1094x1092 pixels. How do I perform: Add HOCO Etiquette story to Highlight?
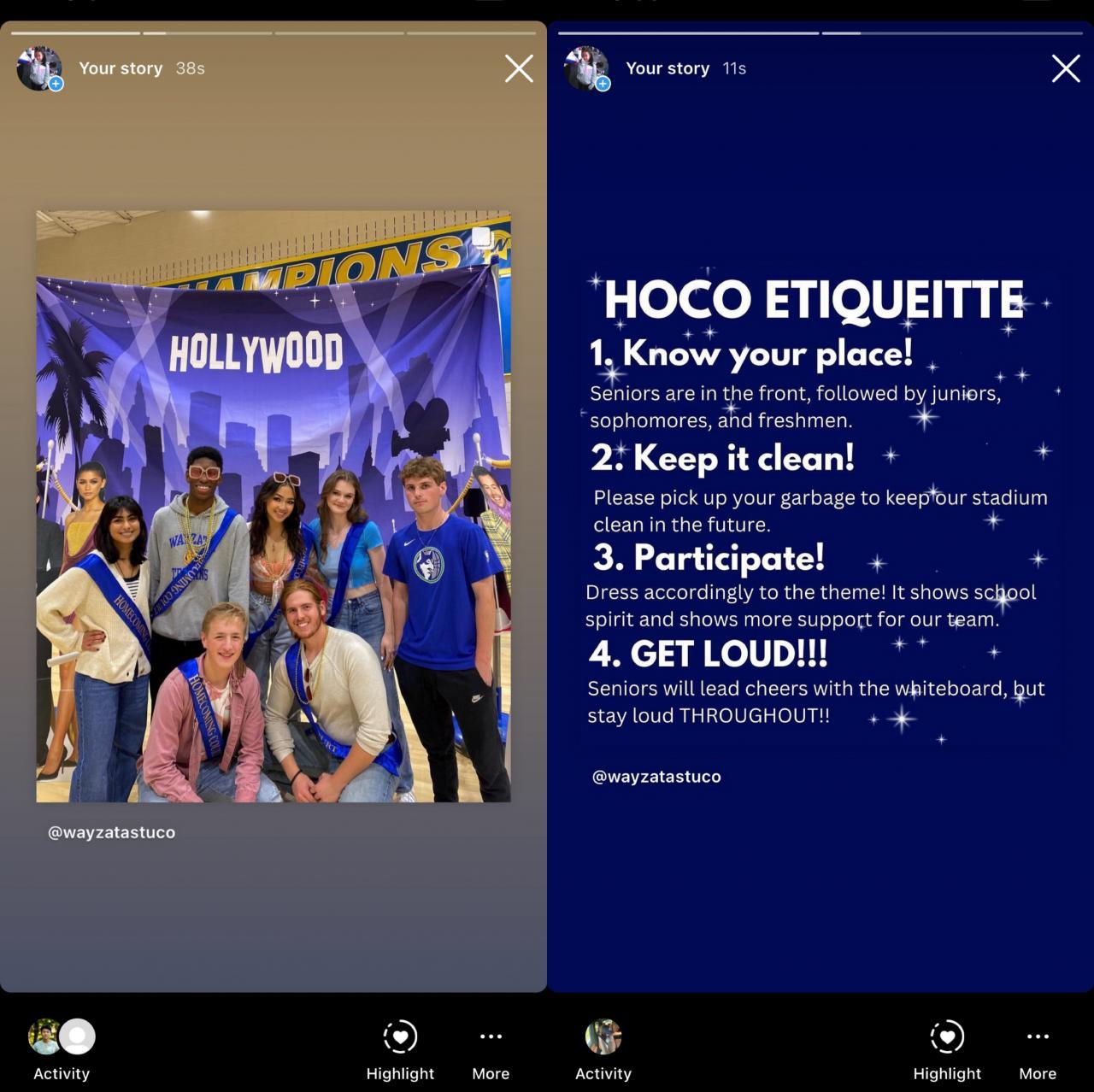click(x=947, y=1049)
